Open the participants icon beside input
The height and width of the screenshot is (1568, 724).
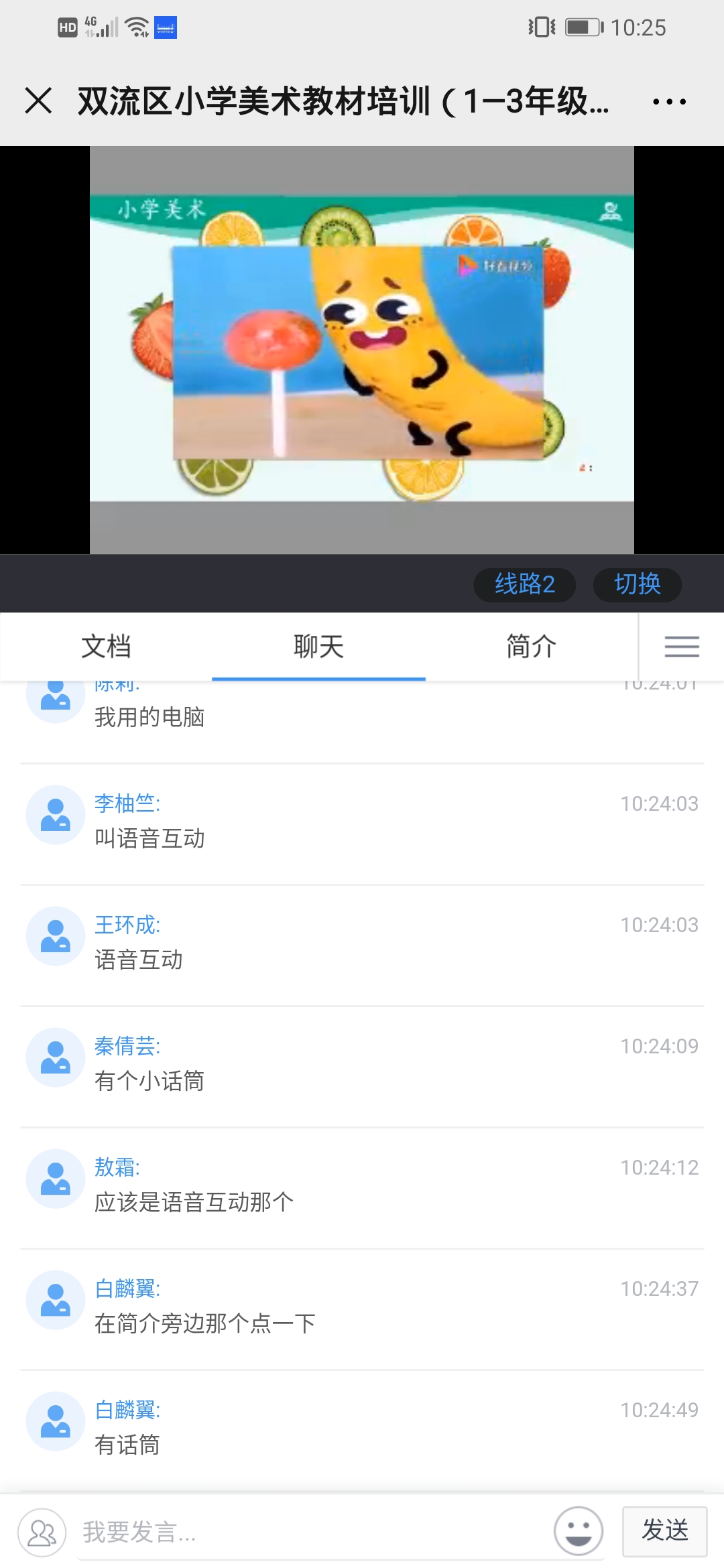[42, 1532]
